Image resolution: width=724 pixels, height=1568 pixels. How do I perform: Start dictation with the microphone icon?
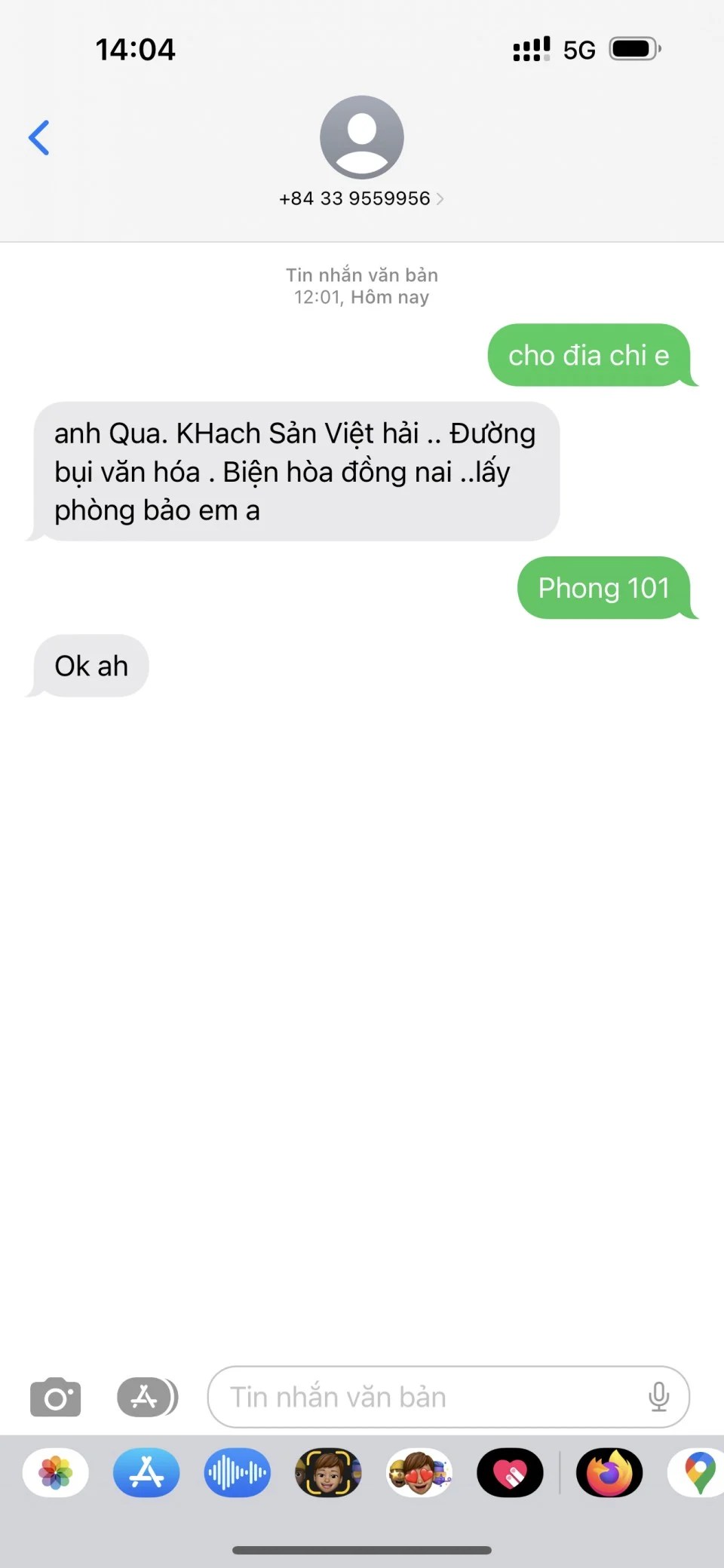click(x=658, y=1397)
